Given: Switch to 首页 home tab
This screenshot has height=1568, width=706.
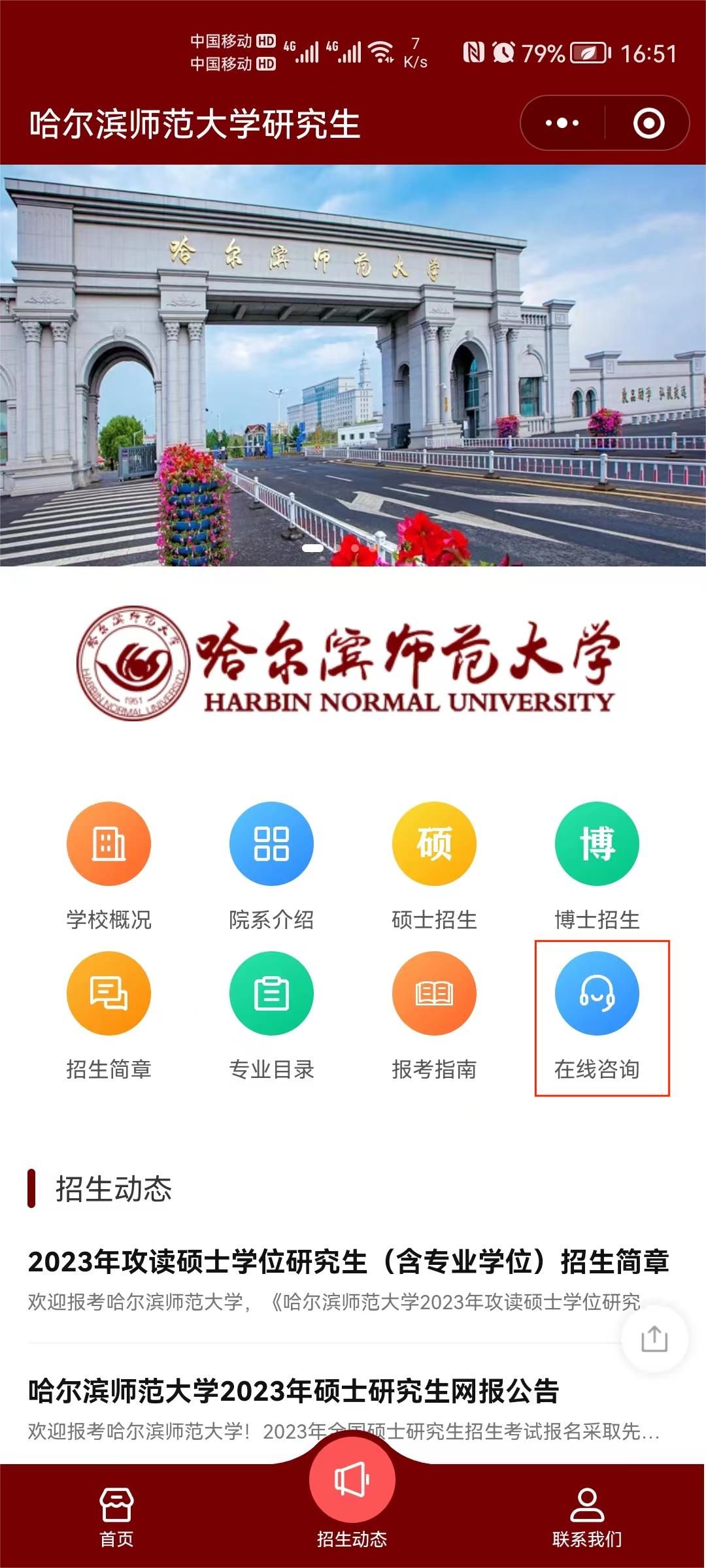Looking at the screenshot, I should [x=117, y=1517].
